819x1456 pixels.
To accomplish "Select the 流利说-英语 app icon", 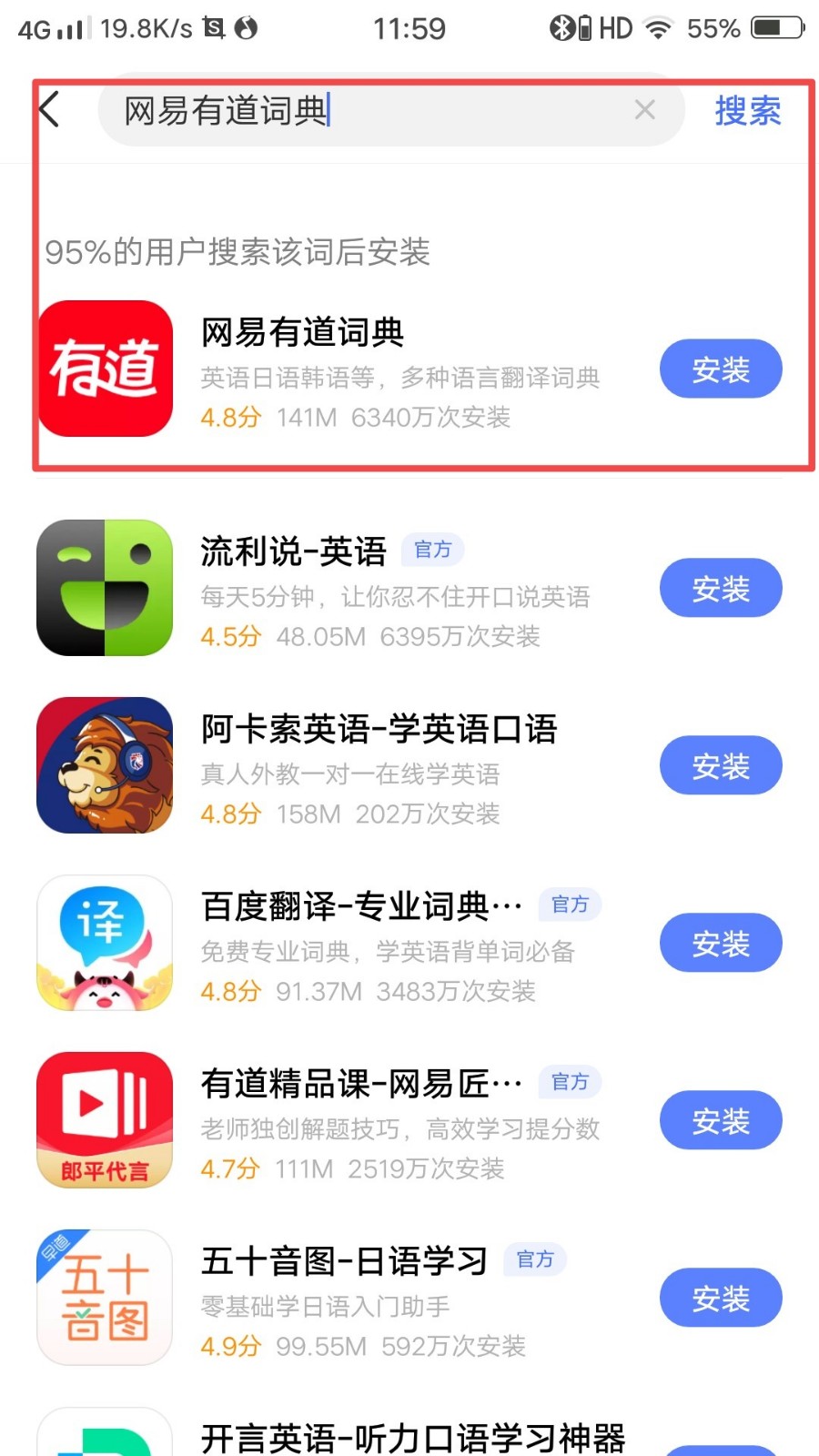I will pos(104,587).
